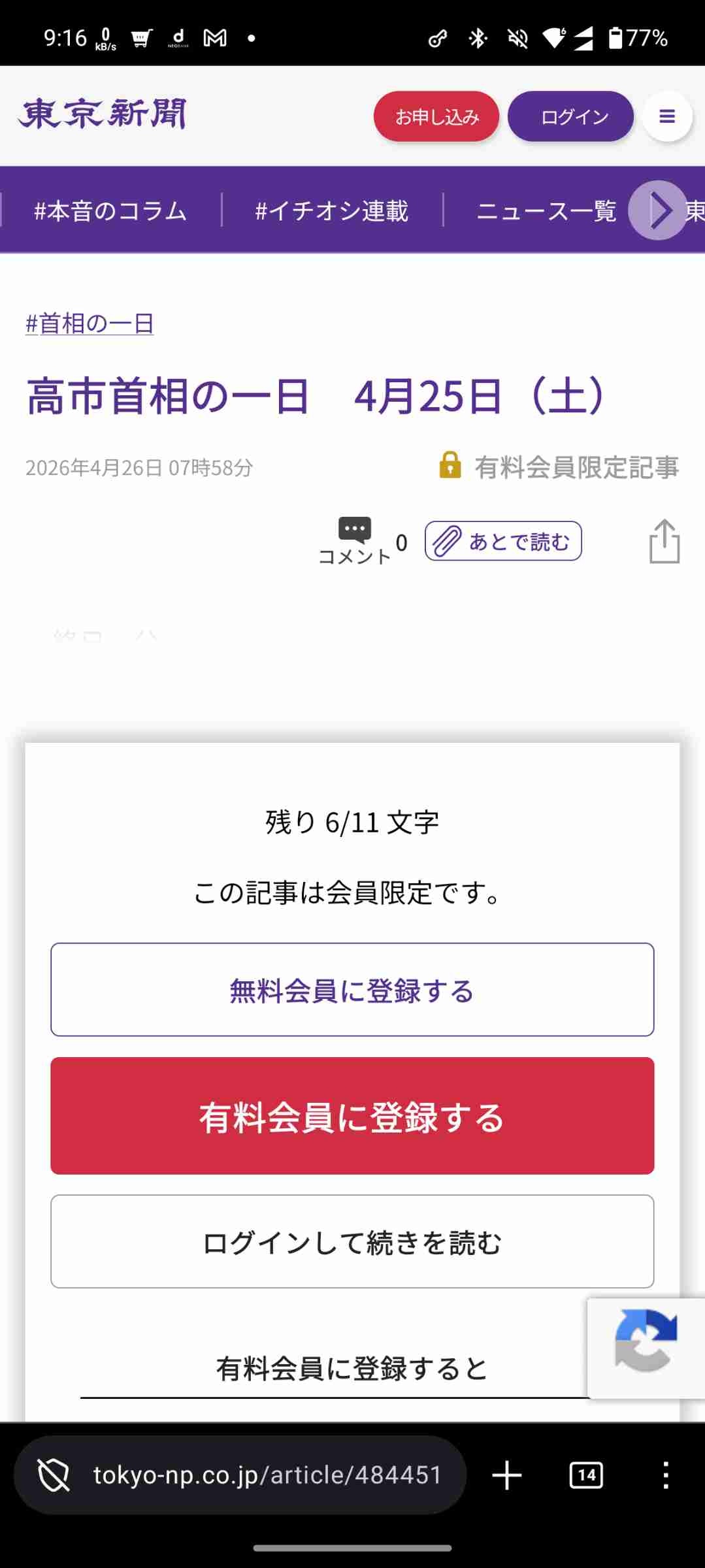The height and width of the screenshot is (1568, 705).
Task: Tap the お申し込み subscribe button
Action: pyautogui.click(x=436, y=116)
